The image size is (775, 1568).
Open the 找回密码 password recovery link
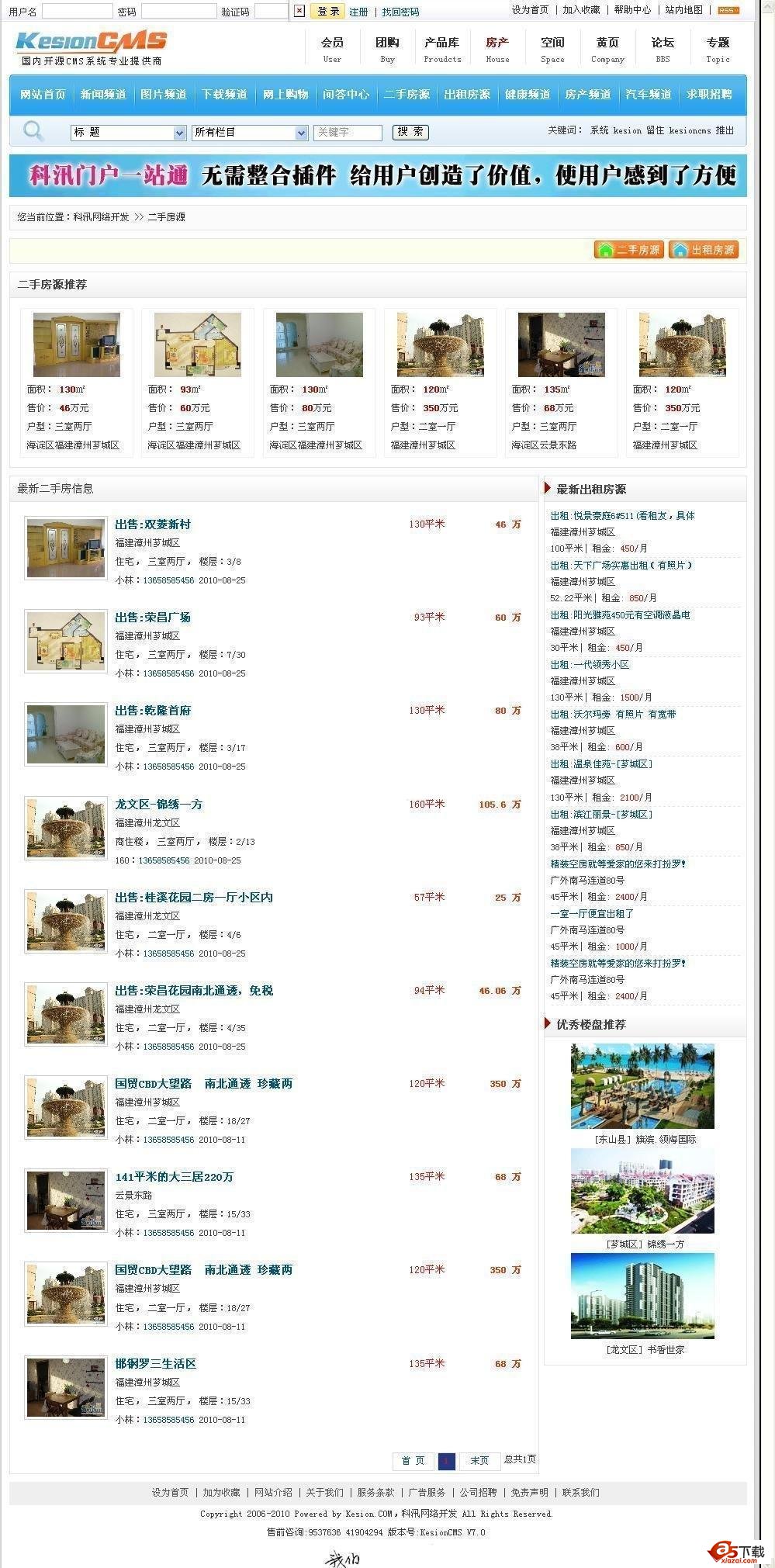(400, 12)
